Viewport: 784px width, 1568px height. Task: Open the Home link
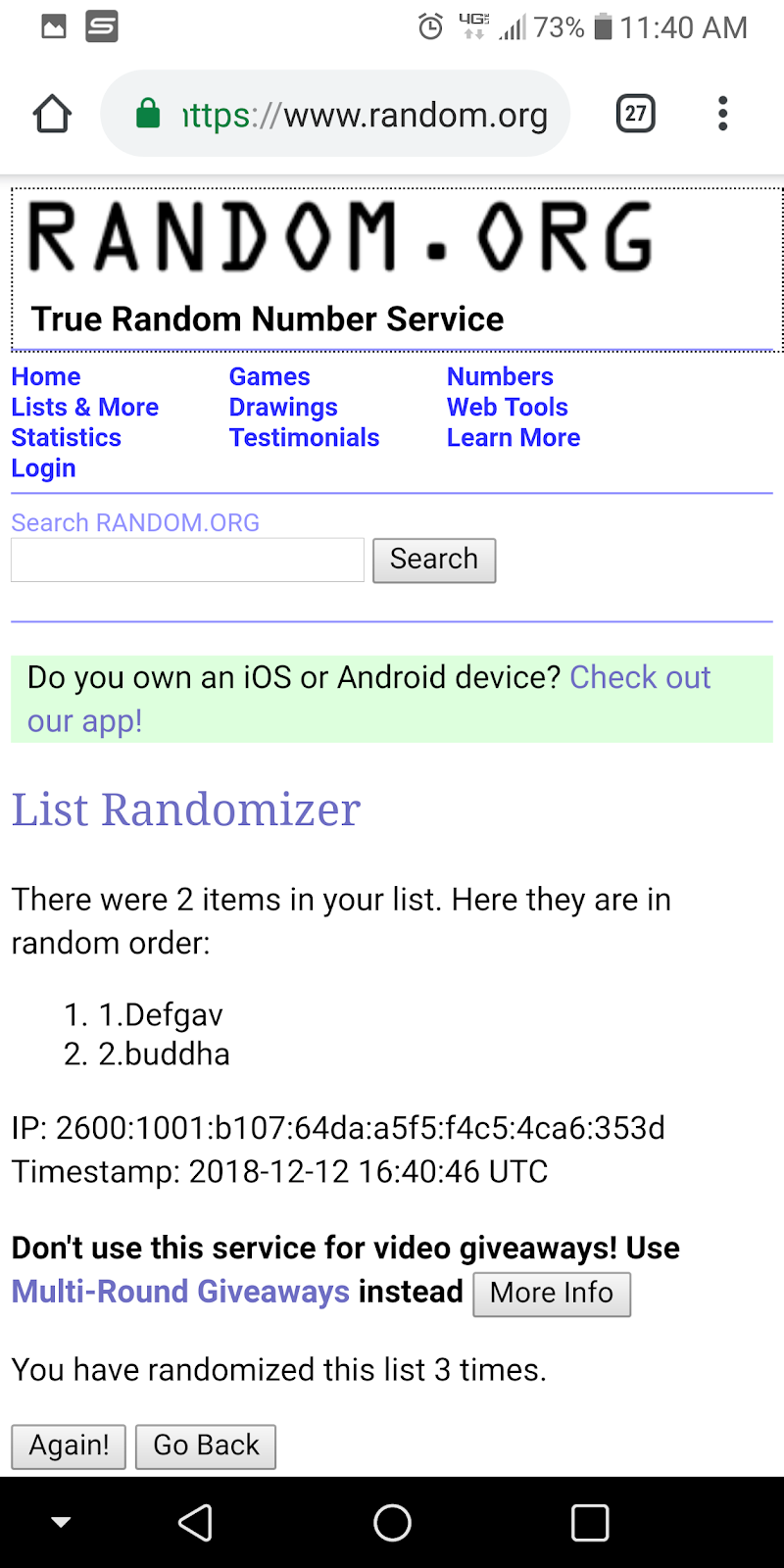(x=46, y=376)
